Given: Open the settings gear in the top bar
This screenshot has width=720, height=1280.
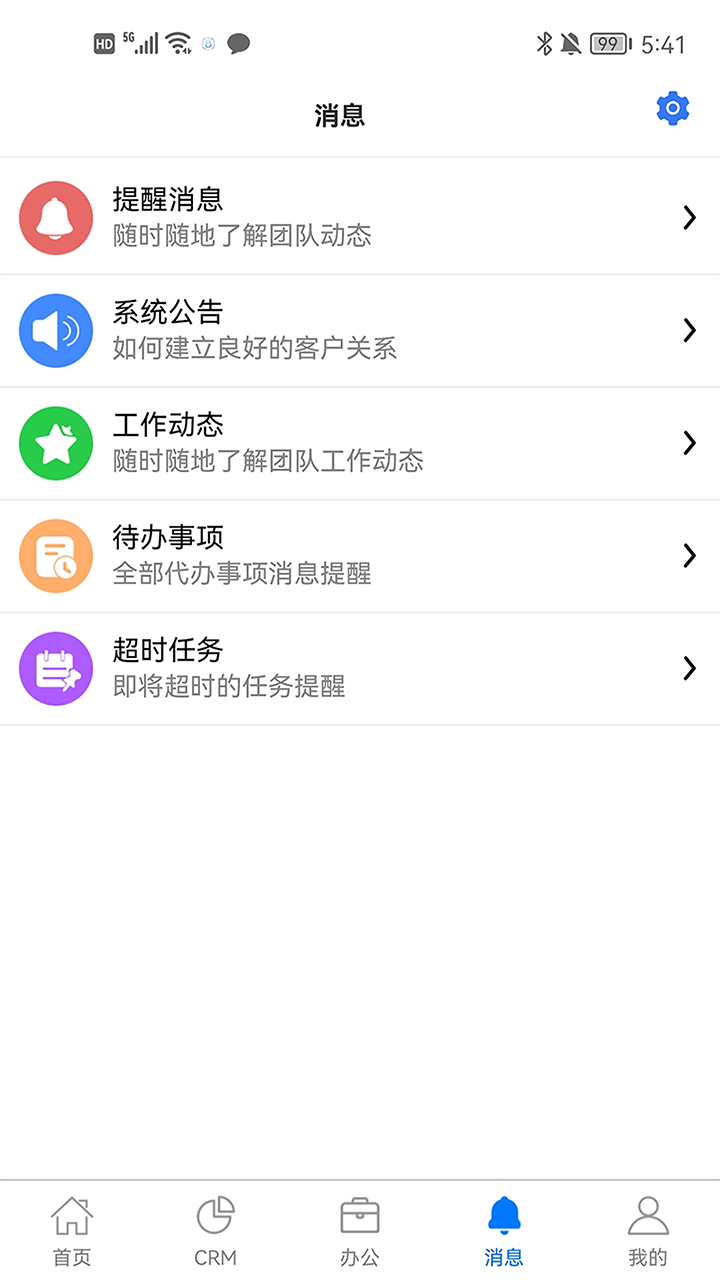Looking at the screenshot, I should [x=672, y=107].
